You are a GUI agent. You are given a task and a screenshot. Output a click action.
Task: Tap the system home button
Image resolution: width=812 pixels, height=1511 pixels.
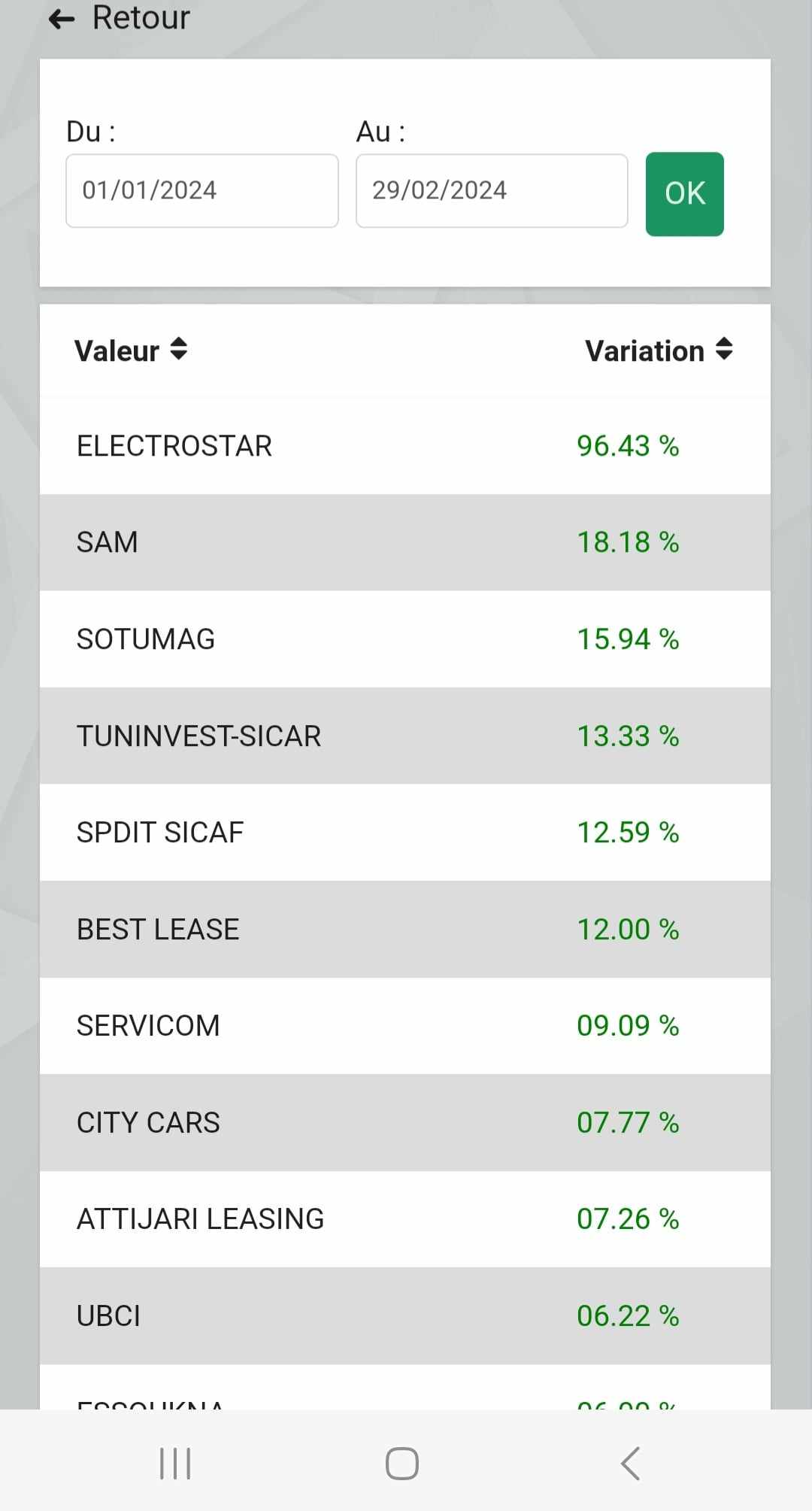point(402,1464)
